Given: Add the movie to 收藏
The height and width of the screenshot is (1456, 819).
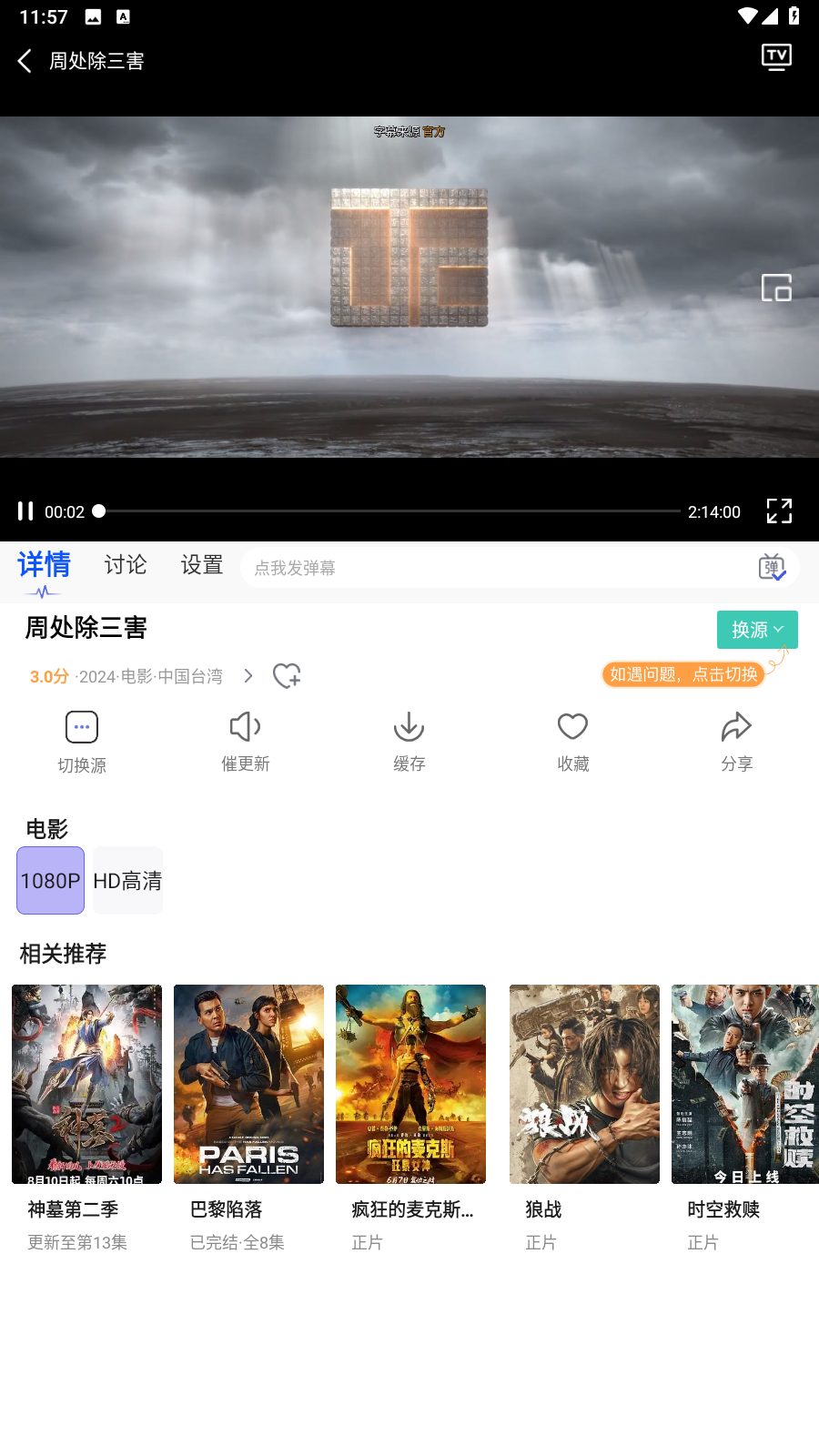Looking at the screenshot, I should [573, 742].
